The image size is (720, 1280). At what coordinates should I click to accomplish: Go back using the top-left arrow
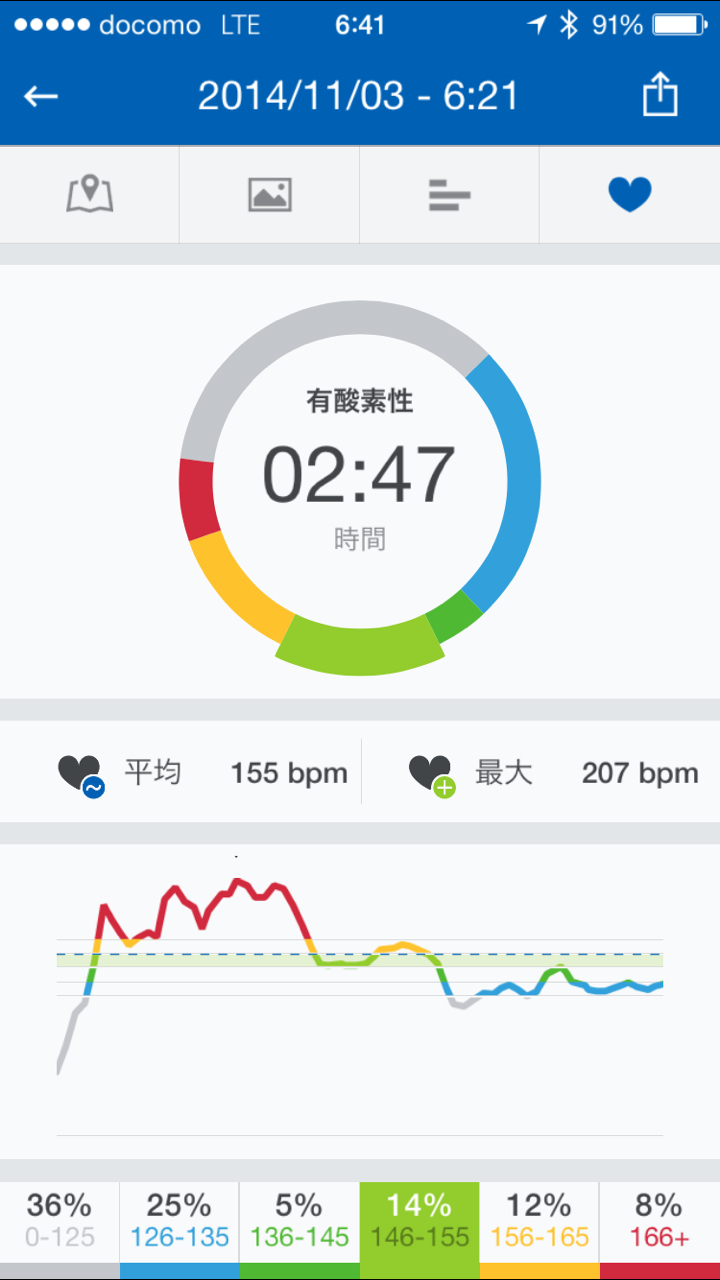[x=41, y=96]
